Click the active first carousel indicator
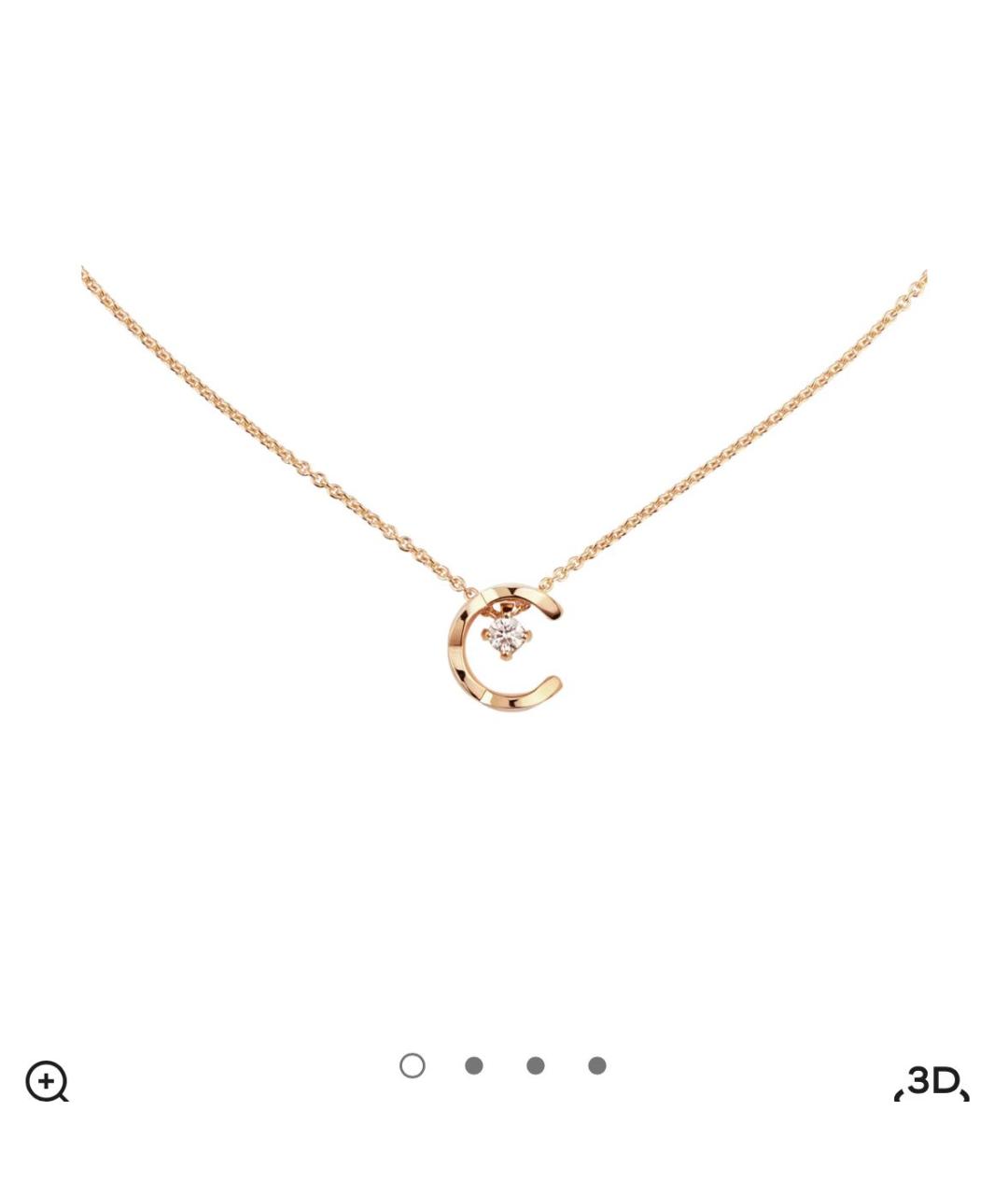 point(413,1064)
